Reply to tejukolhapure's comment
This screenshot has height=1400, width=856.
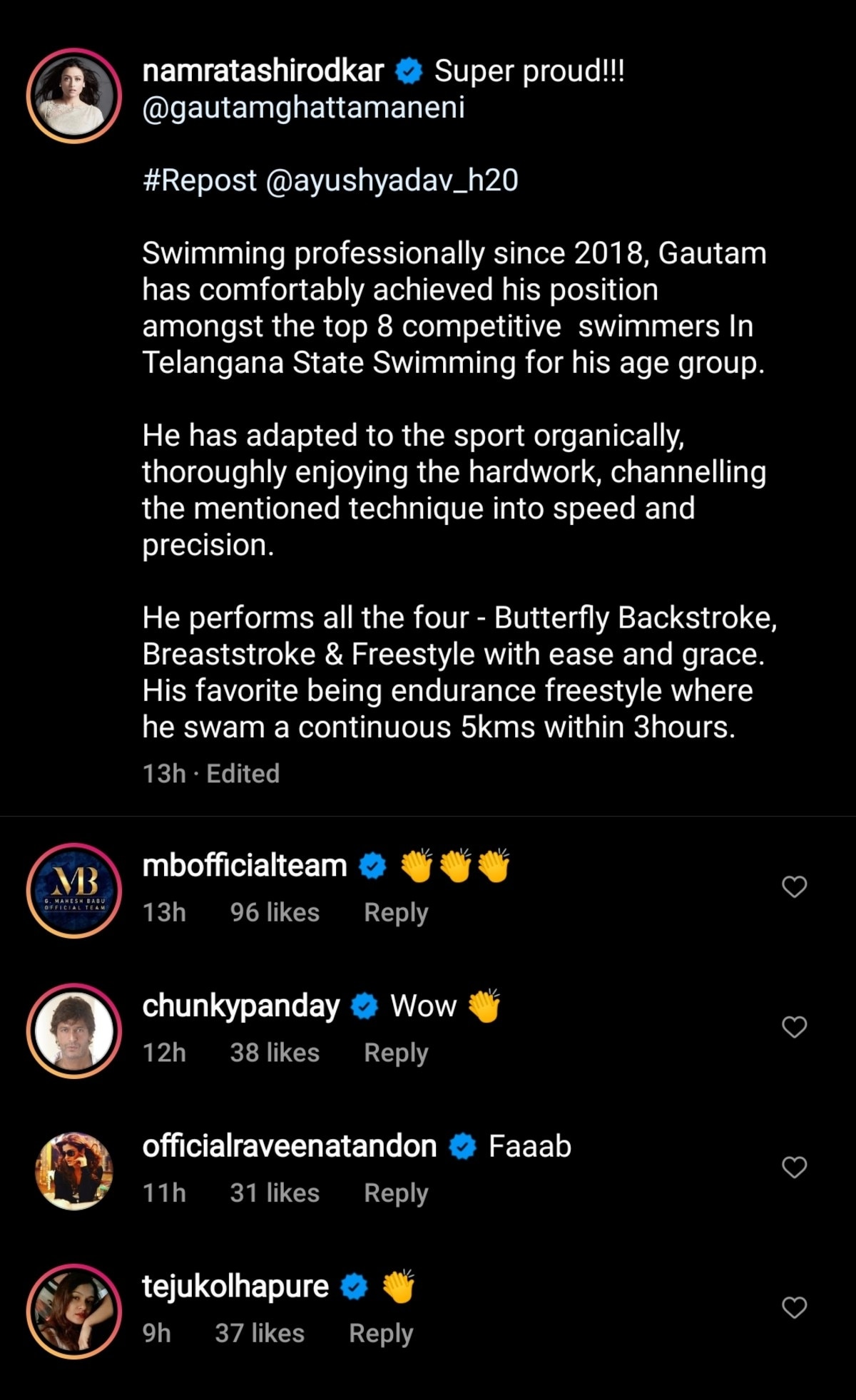click(381, 1334)
